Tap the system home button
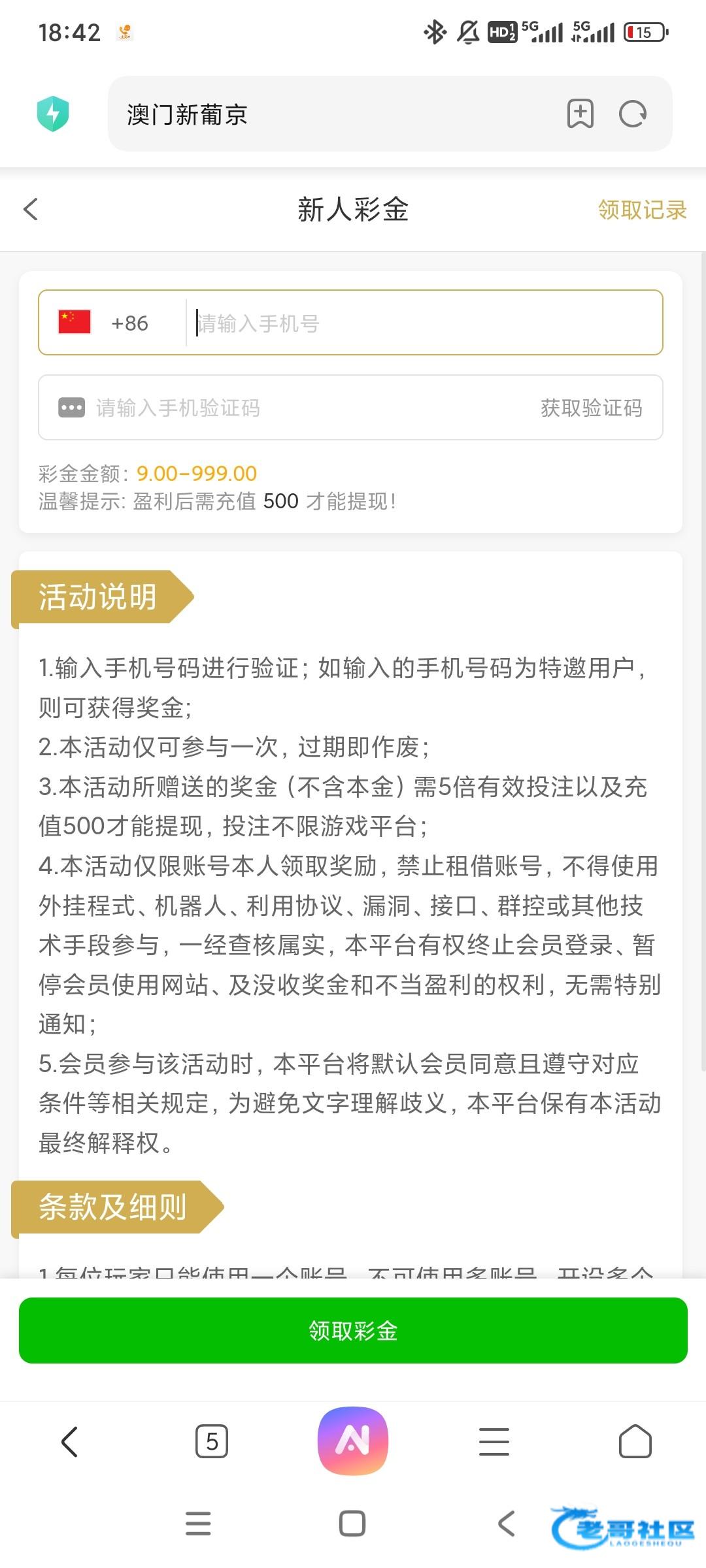Image resolution: width=706 pixels, height=1568 pixels. 352,1524
